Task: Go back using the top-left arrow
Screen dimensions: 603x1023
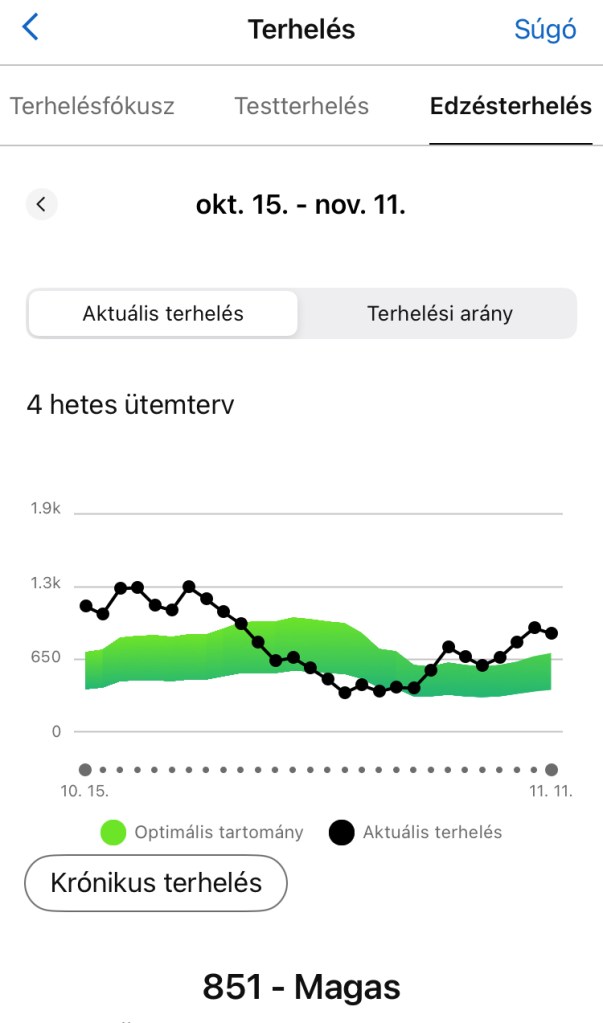Action: (31, 28)
